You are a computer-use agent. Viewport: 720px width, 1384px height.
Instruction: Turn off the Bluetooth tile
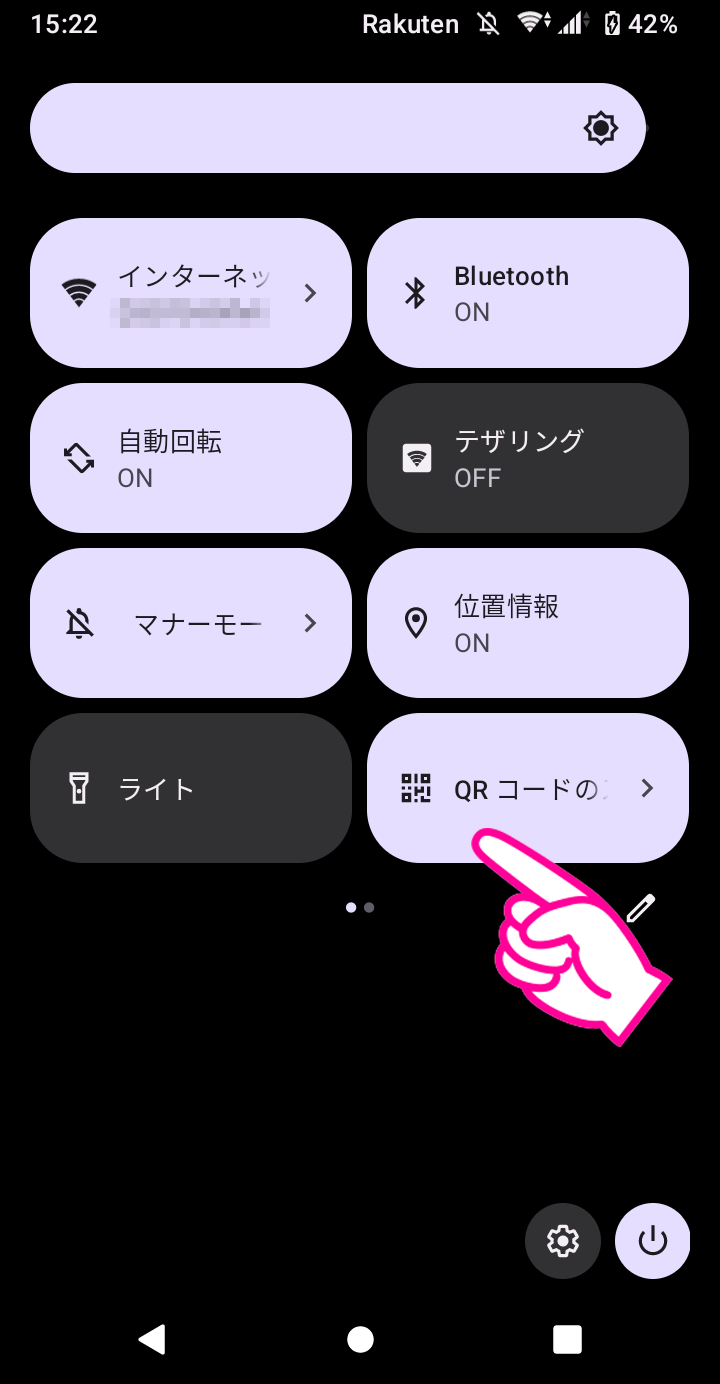528,293
